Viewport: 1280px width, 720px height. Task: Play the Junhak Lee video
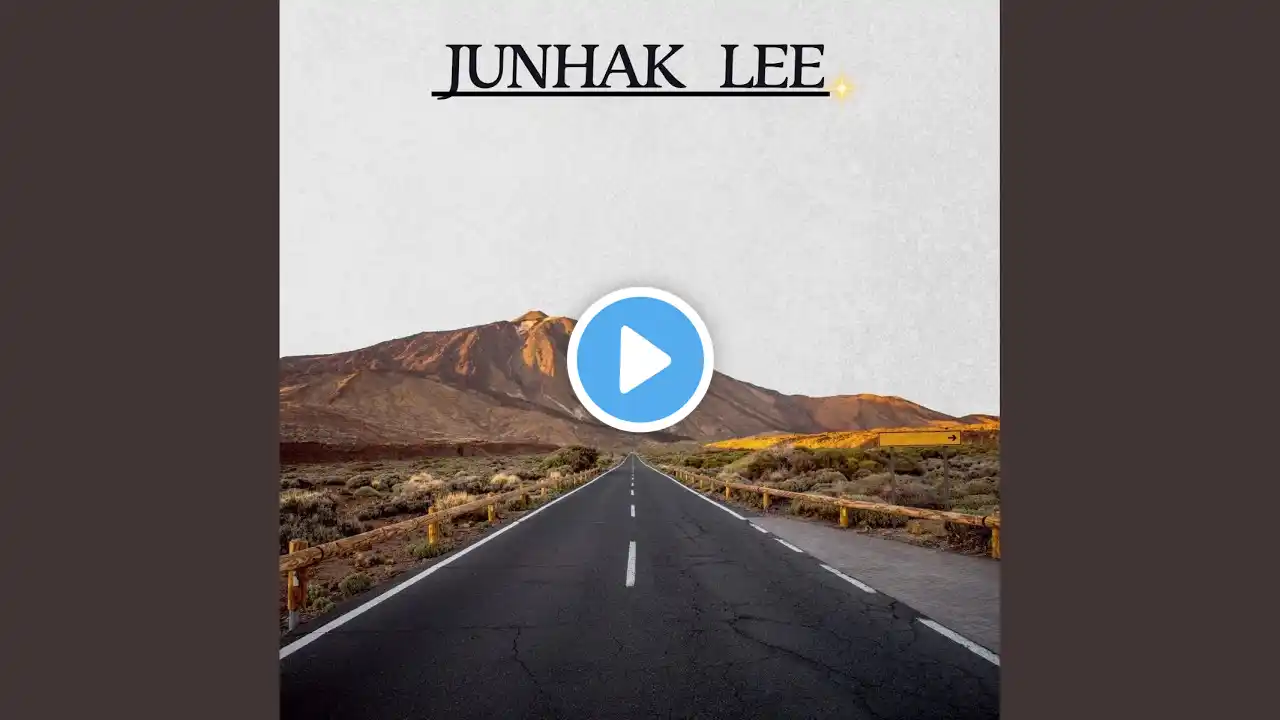click(x=640, y=360)
